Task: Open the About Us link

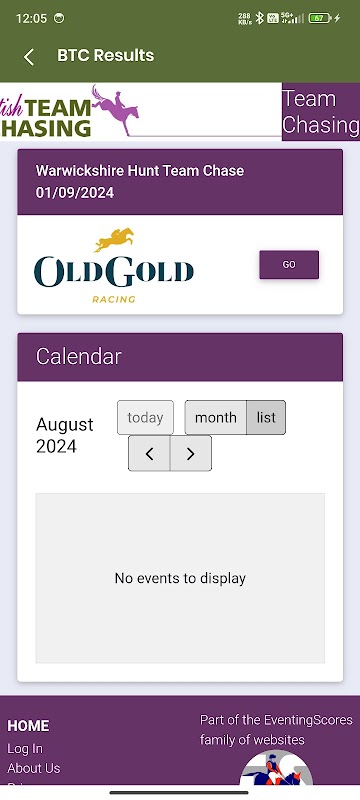Action: [34, 768]
